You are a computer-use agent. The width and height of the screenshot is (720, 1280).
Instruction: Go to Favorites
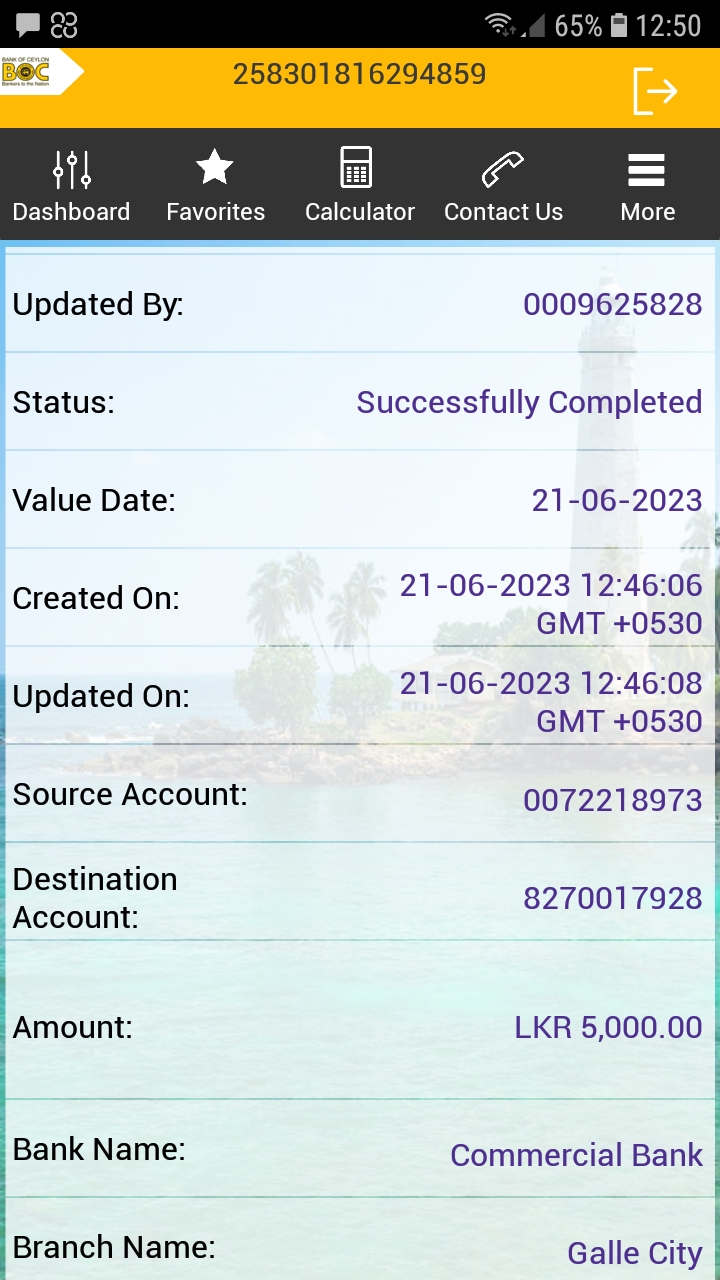(x=215, y=186)
